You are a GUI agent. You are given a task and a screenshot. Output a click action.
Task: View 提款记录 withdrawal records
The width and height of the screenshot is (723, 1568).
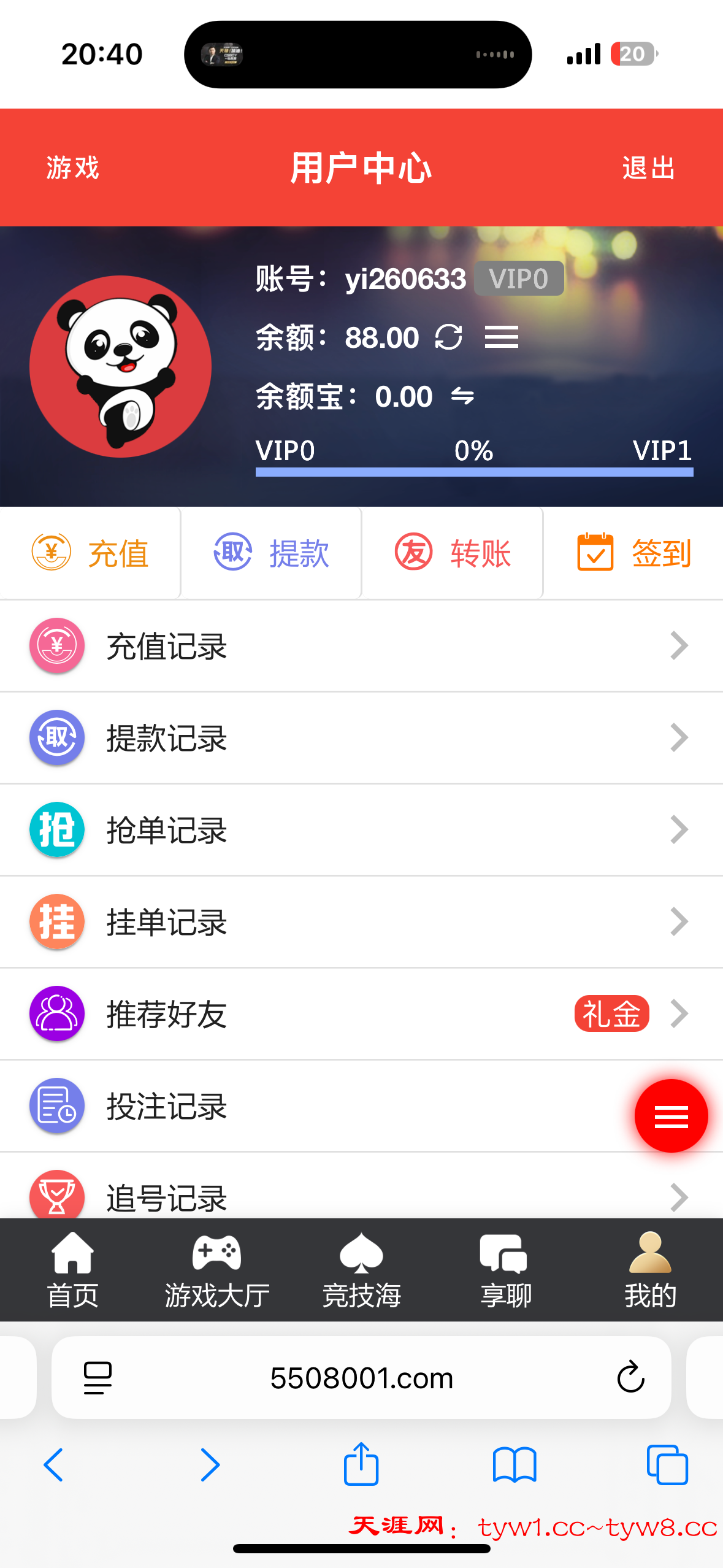[361, 738]
